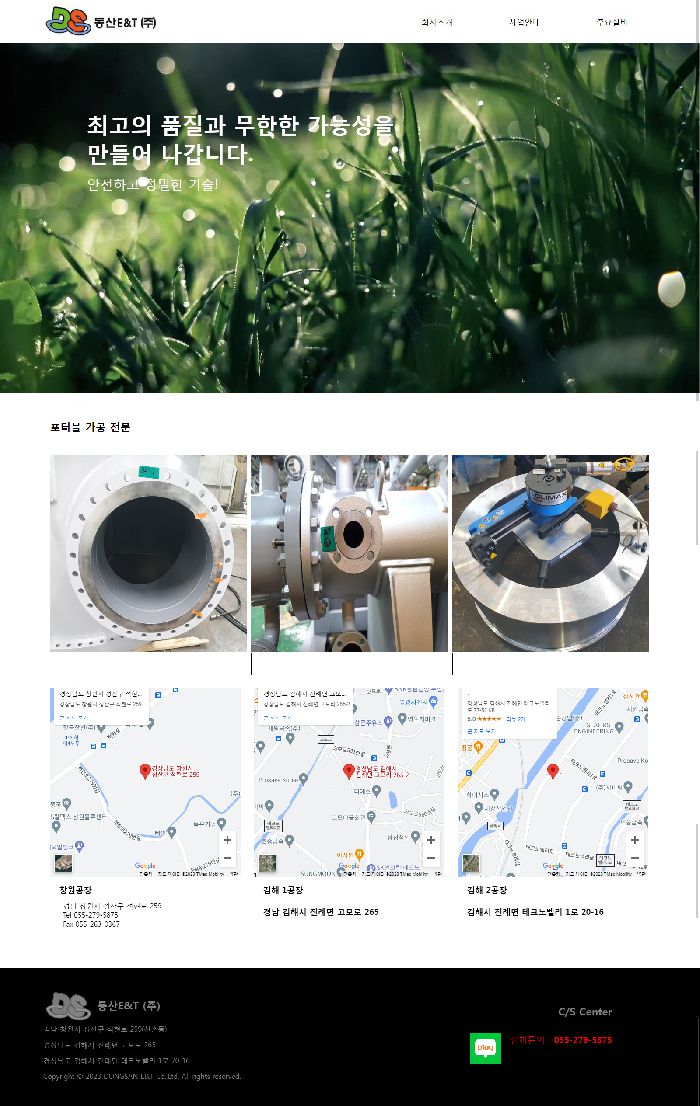This screenshot has width=700, height=1106.
Task: Open the portable machining tool photo
Action: click(550, 553)
